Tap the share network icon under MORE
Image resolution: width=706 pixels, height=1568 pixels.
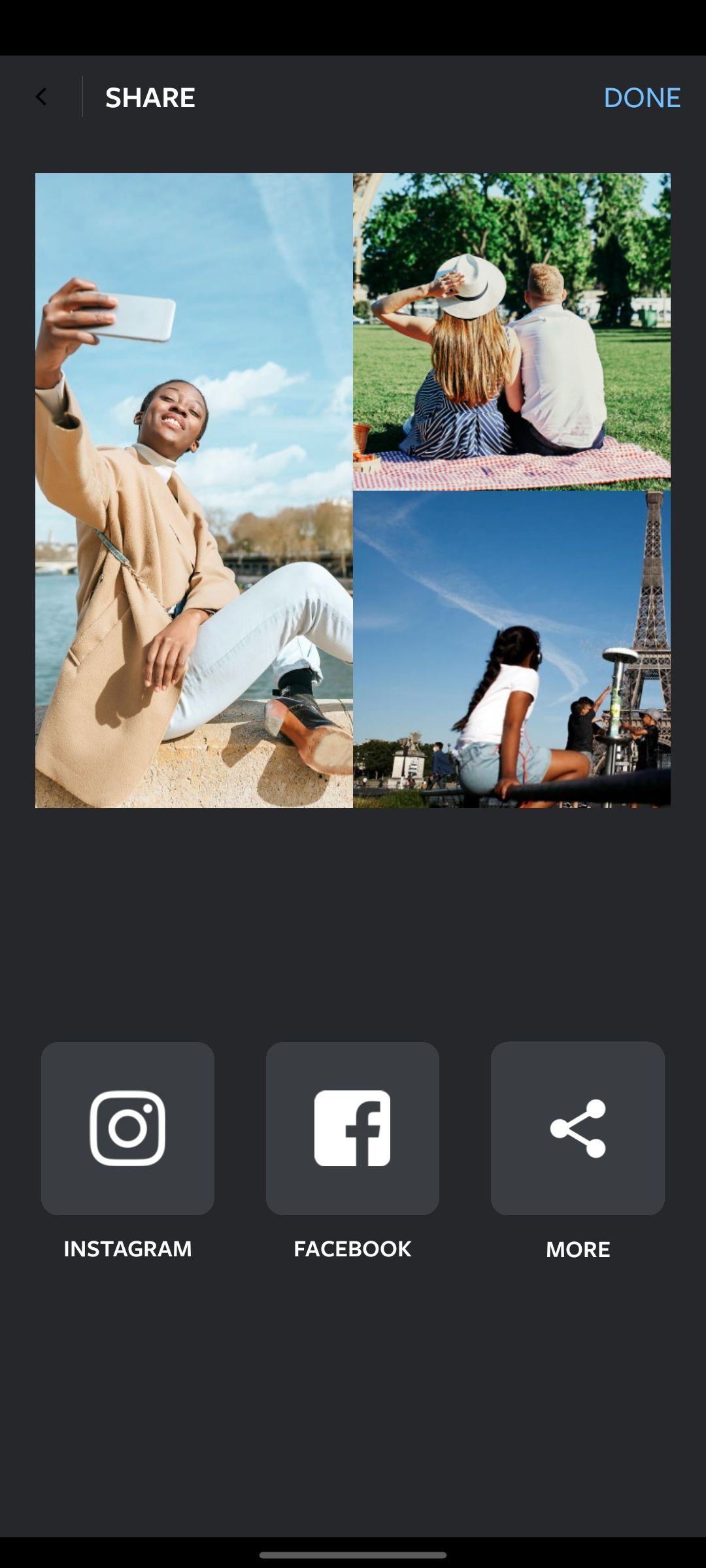[x=578, y=1126]
